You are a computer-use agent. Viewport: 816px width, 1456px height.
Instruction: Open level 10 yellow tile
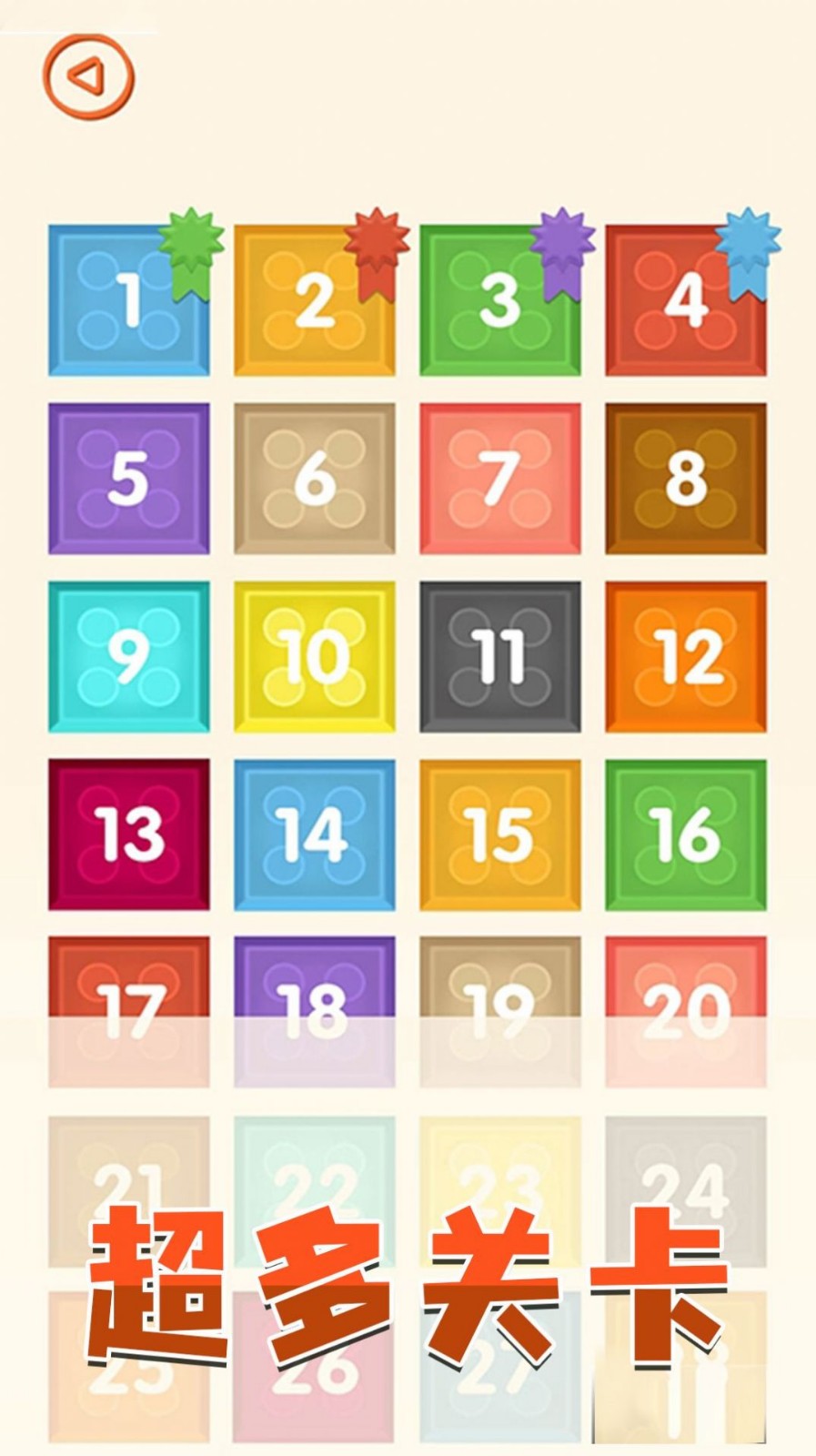pyautogui.click(x=314, y=653)
